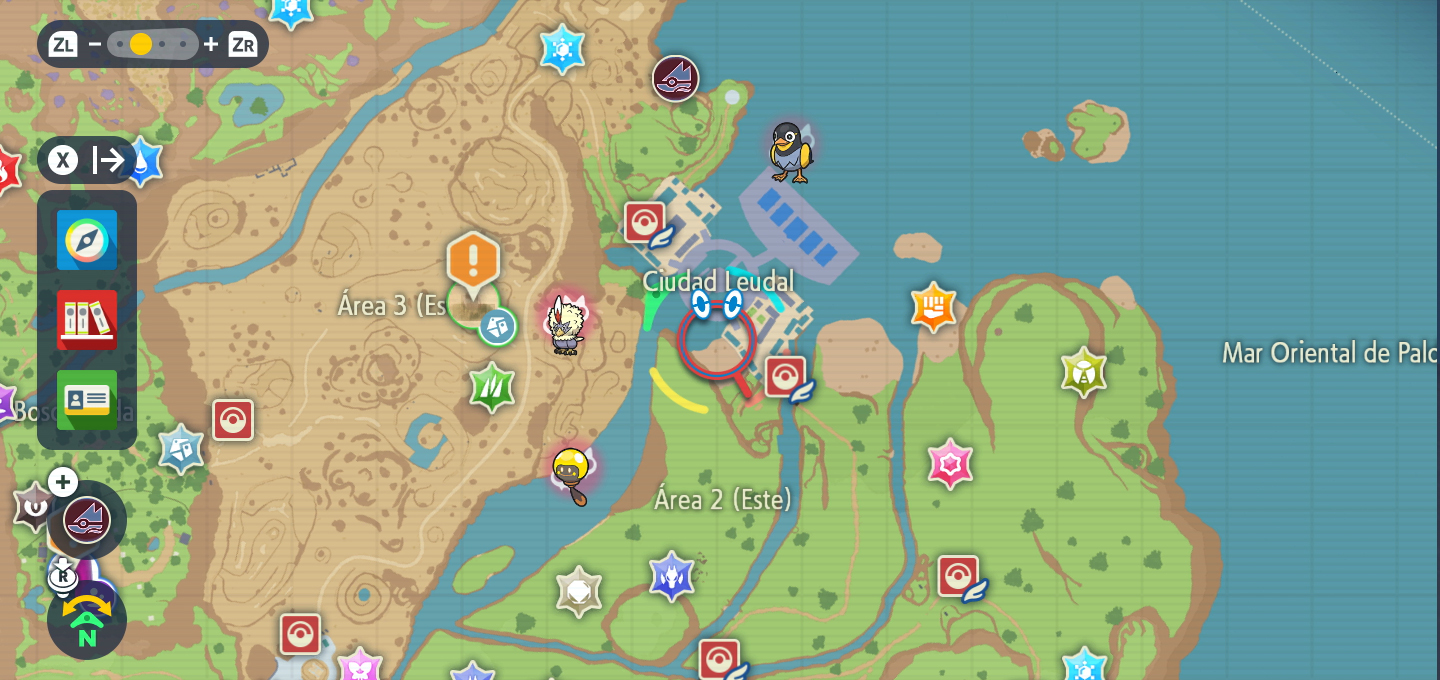The width and height of the screenshot is (1440, 680).
Task: Select the black and yellow bird Pokémon marker
Action: click(790, 152)
